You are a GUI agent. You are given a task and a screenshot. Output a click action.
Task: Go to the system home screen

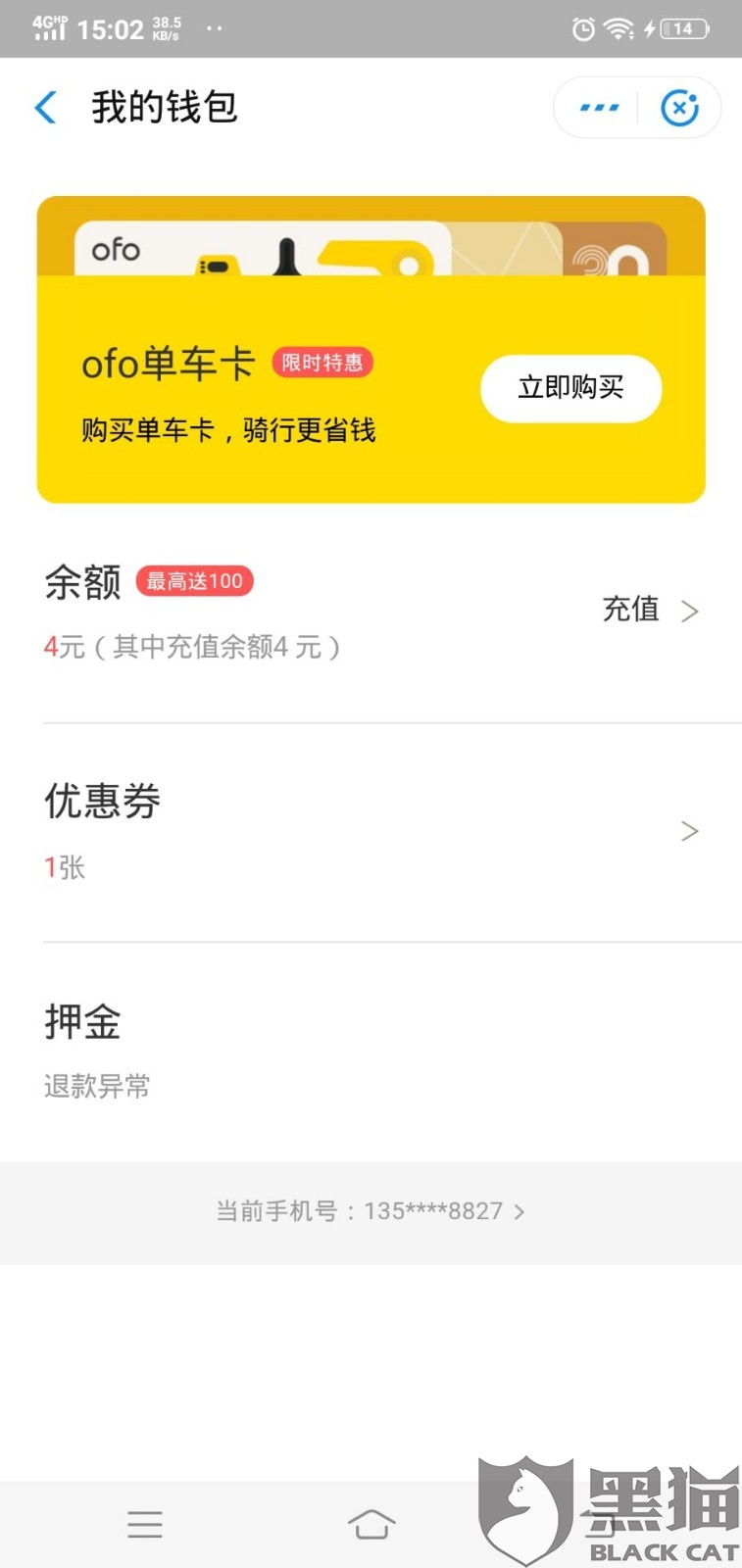coord(371,1524)
